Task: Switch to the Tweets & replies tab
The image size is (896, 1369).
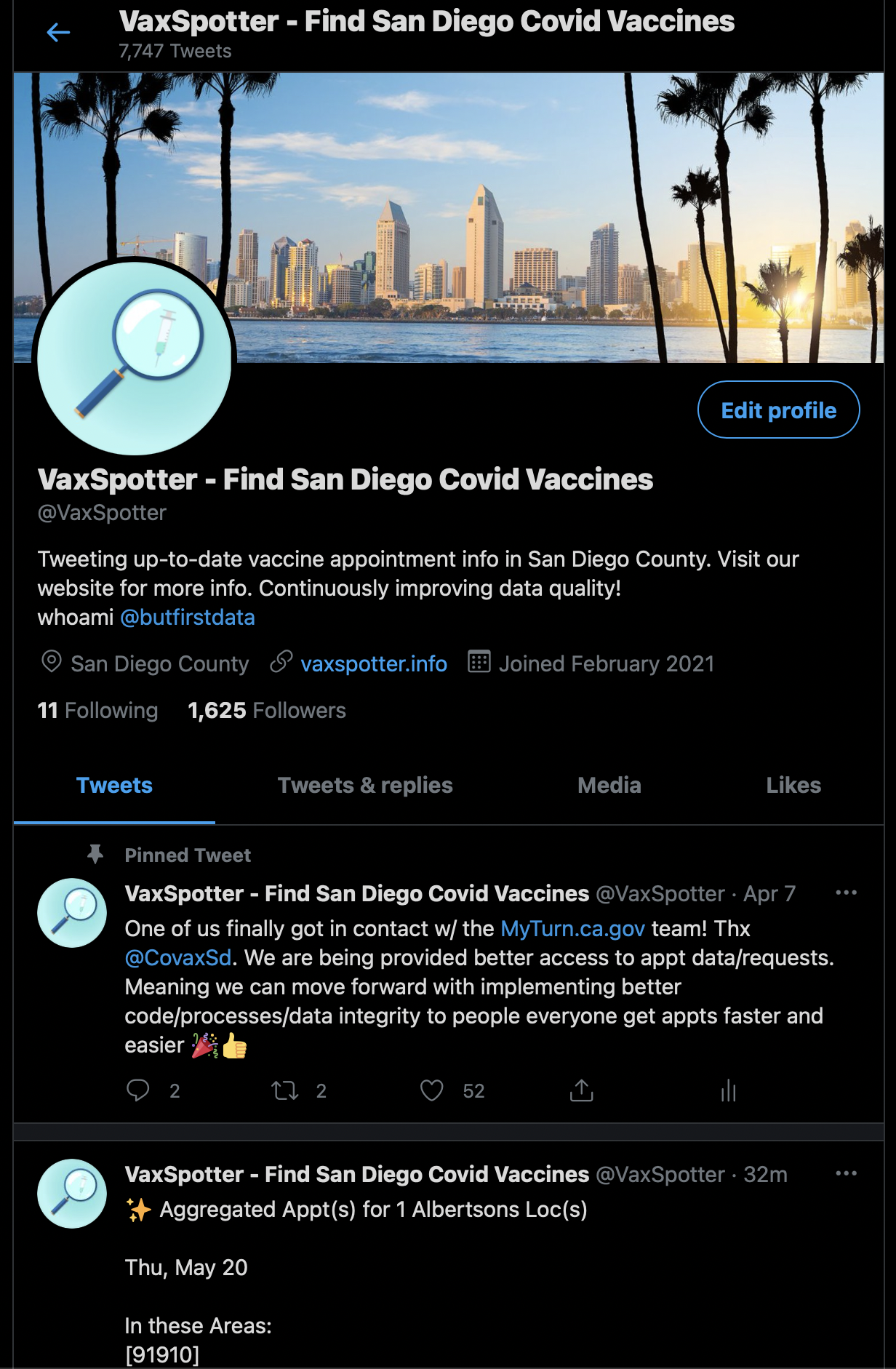Action: 365,786
